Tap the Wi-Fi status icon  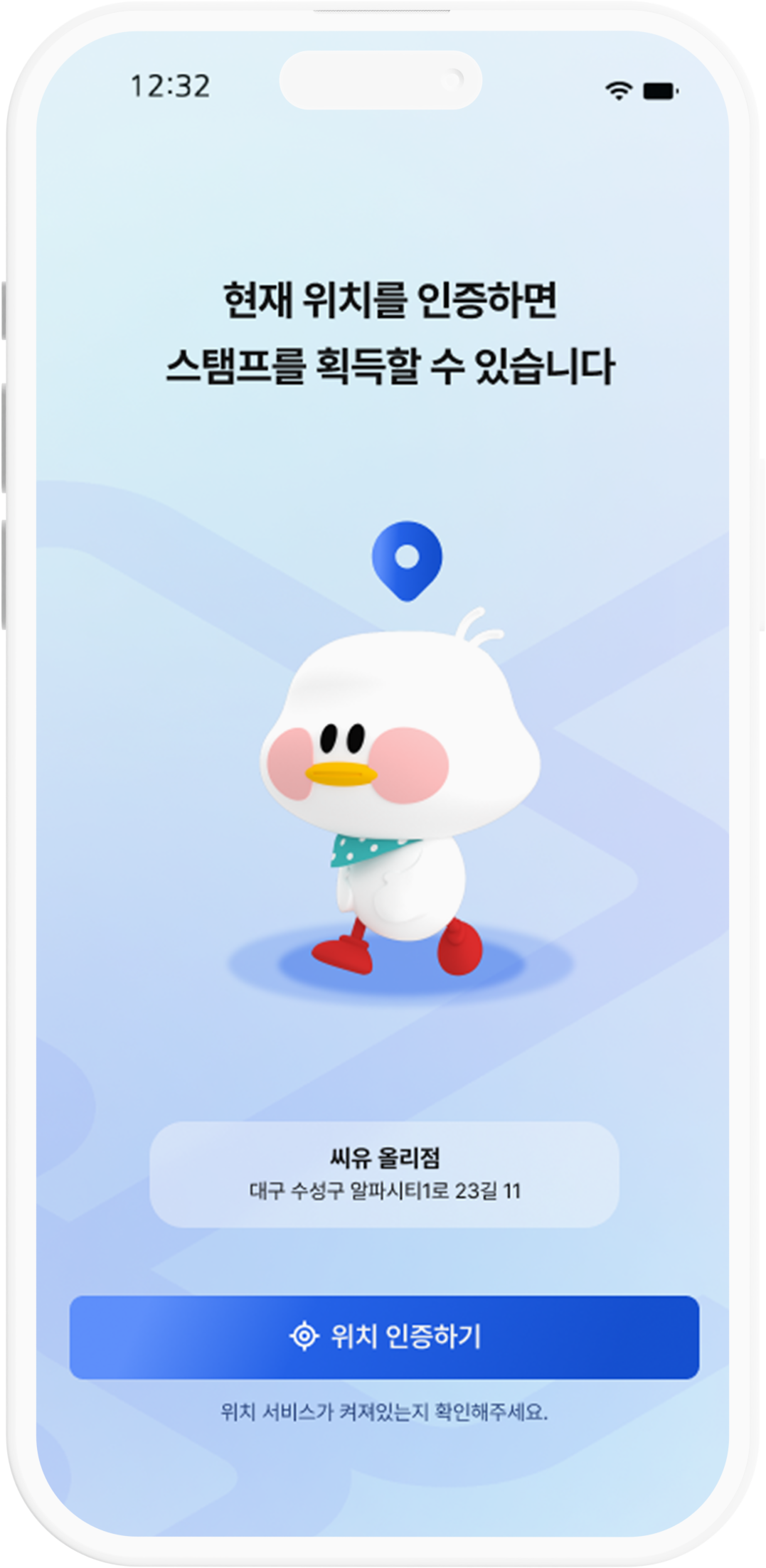pos(617,90)
